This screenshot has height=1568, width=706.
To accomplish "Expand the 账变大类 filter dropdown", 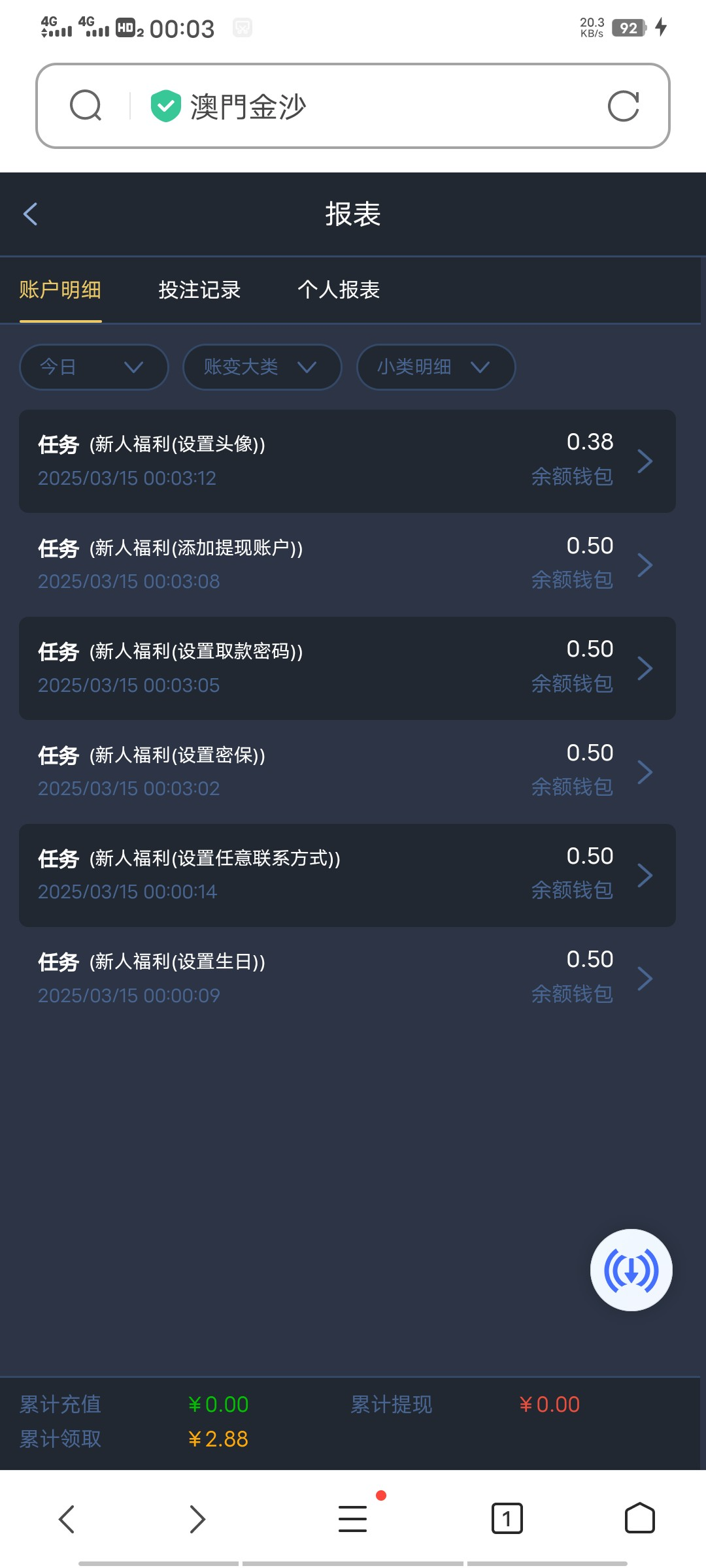I will pyautogui.click(x=261, y=367).
